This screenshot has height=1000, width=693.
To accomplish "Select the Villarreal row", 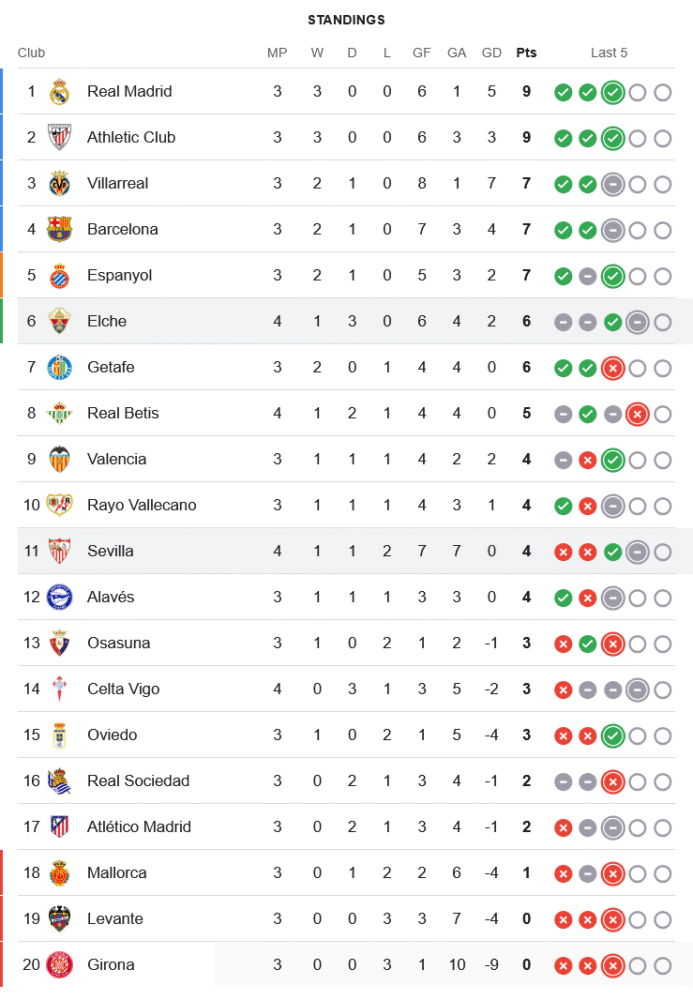I will pos(117,184).
